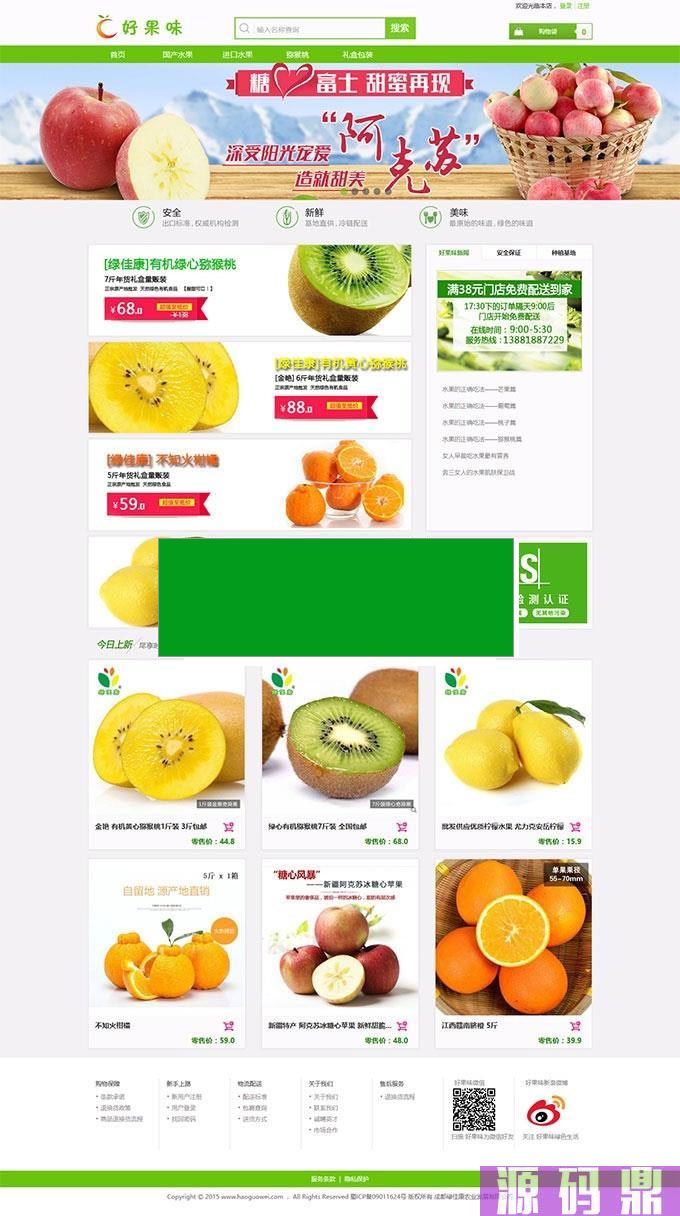Open the 新用户注册 footer link

[x=186, y=1097]
